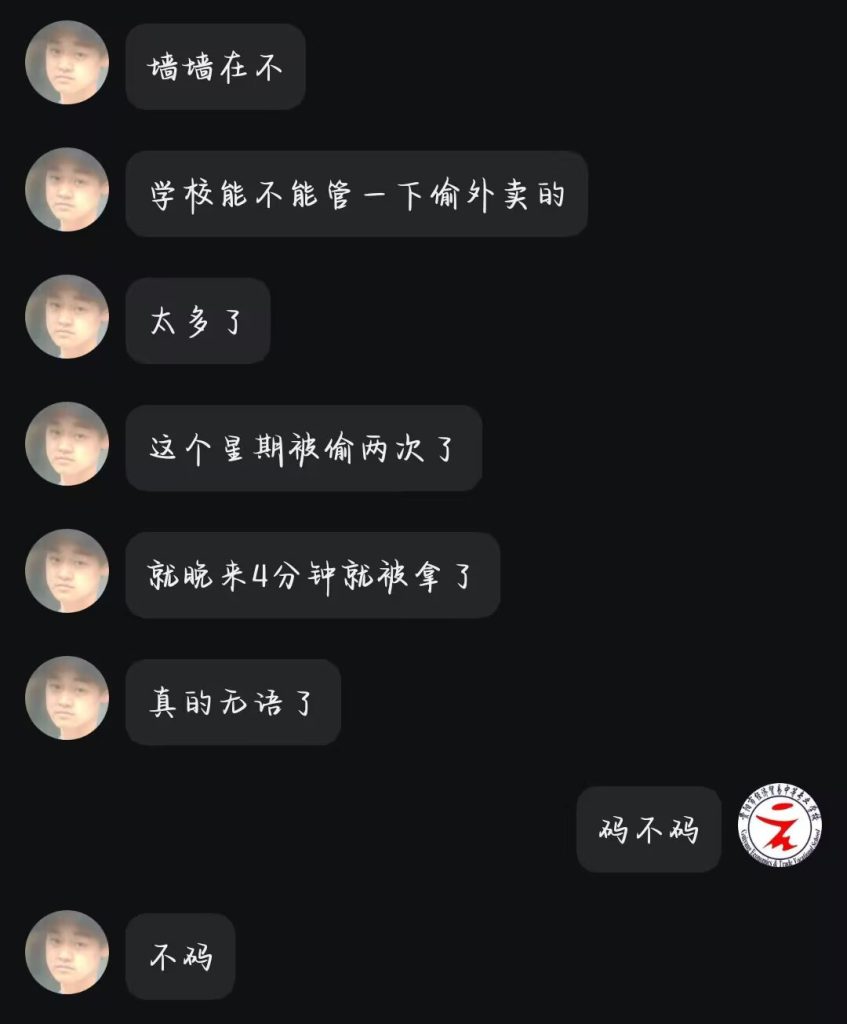
Task: Open sender's avatar beside "墙墙在不"
Action: [x=66, y=63]
